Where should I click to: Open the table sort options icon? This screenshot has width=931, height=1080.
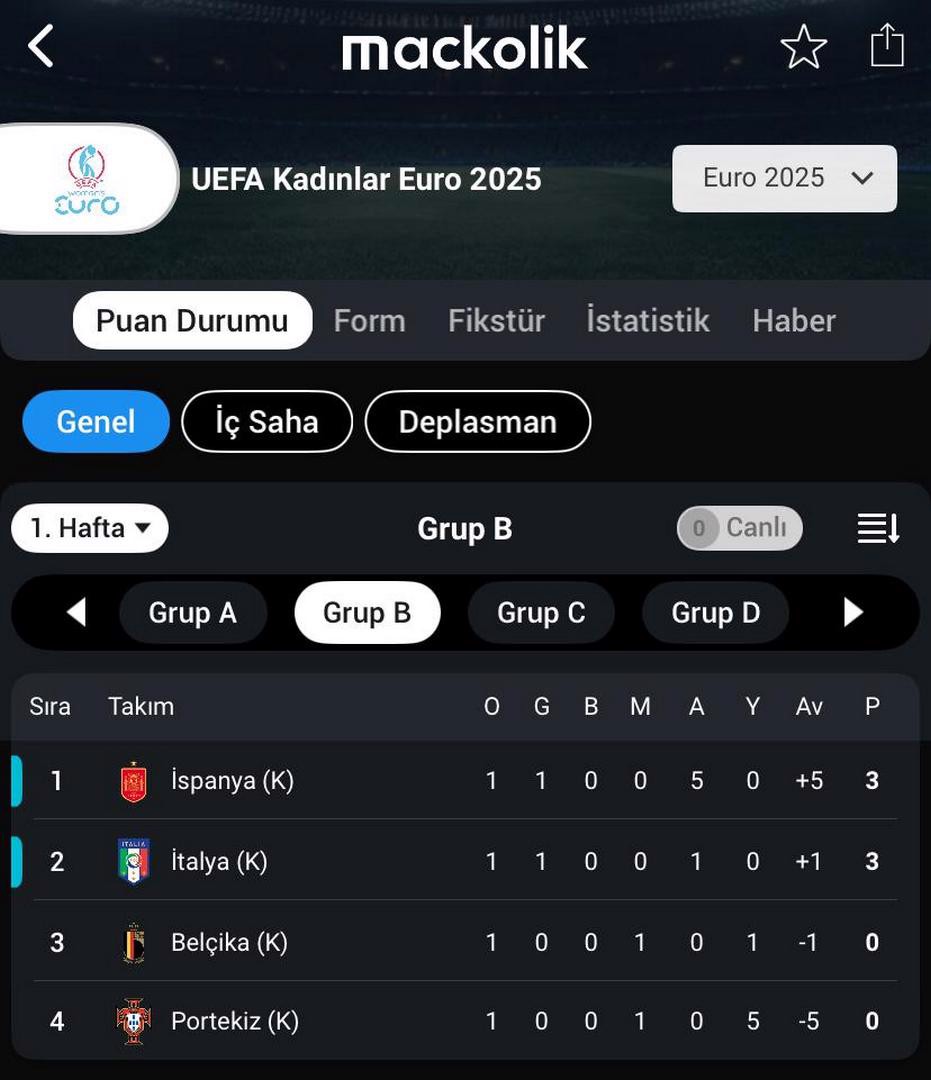coord(879,528)
